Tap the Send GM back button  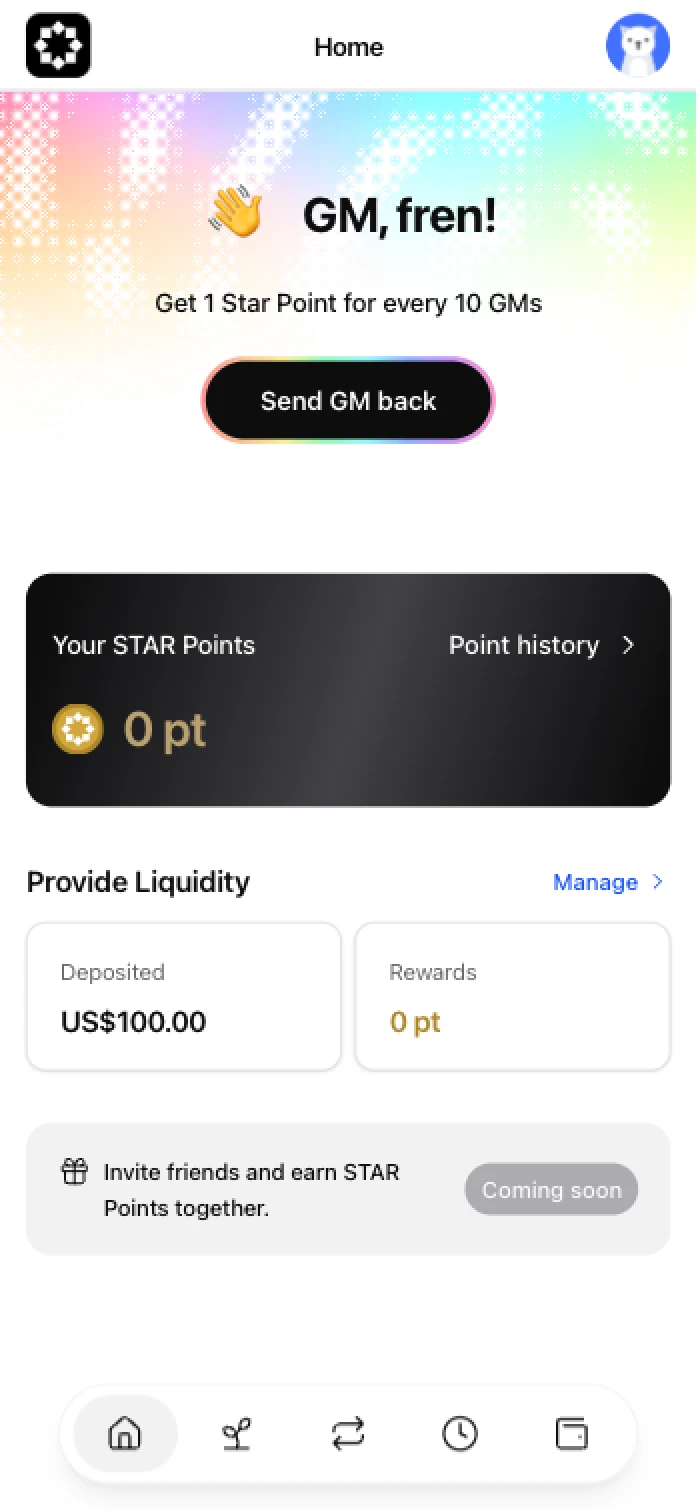tap(348, 401)
